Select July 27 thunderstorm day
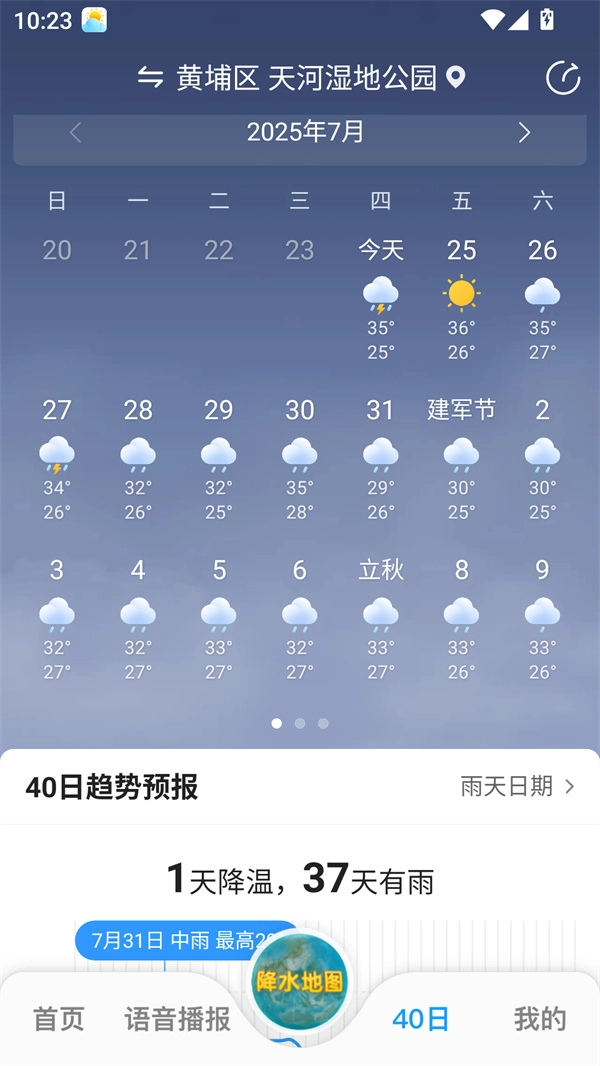 click(x=57, y=457)
